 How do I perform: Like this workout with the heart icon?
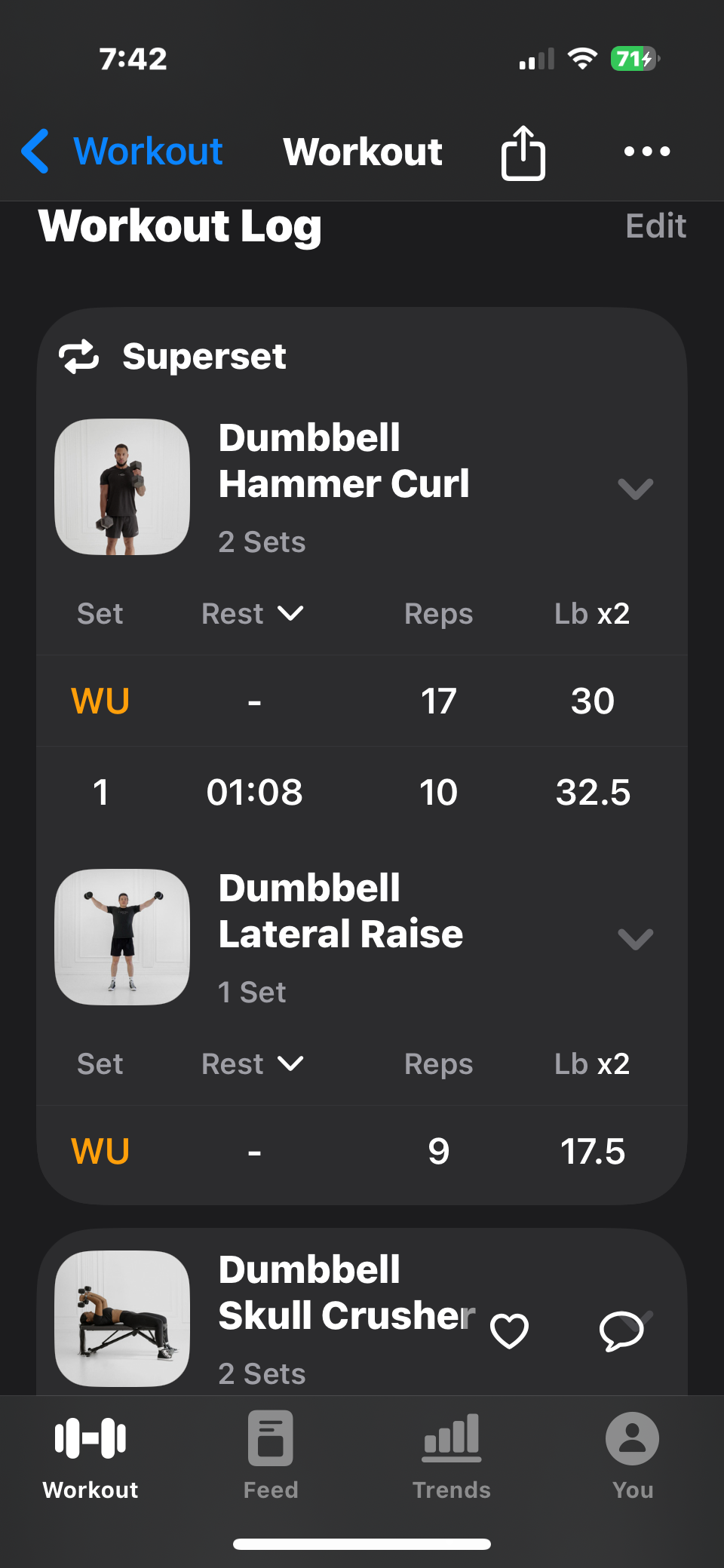[x=510, y=1331]
